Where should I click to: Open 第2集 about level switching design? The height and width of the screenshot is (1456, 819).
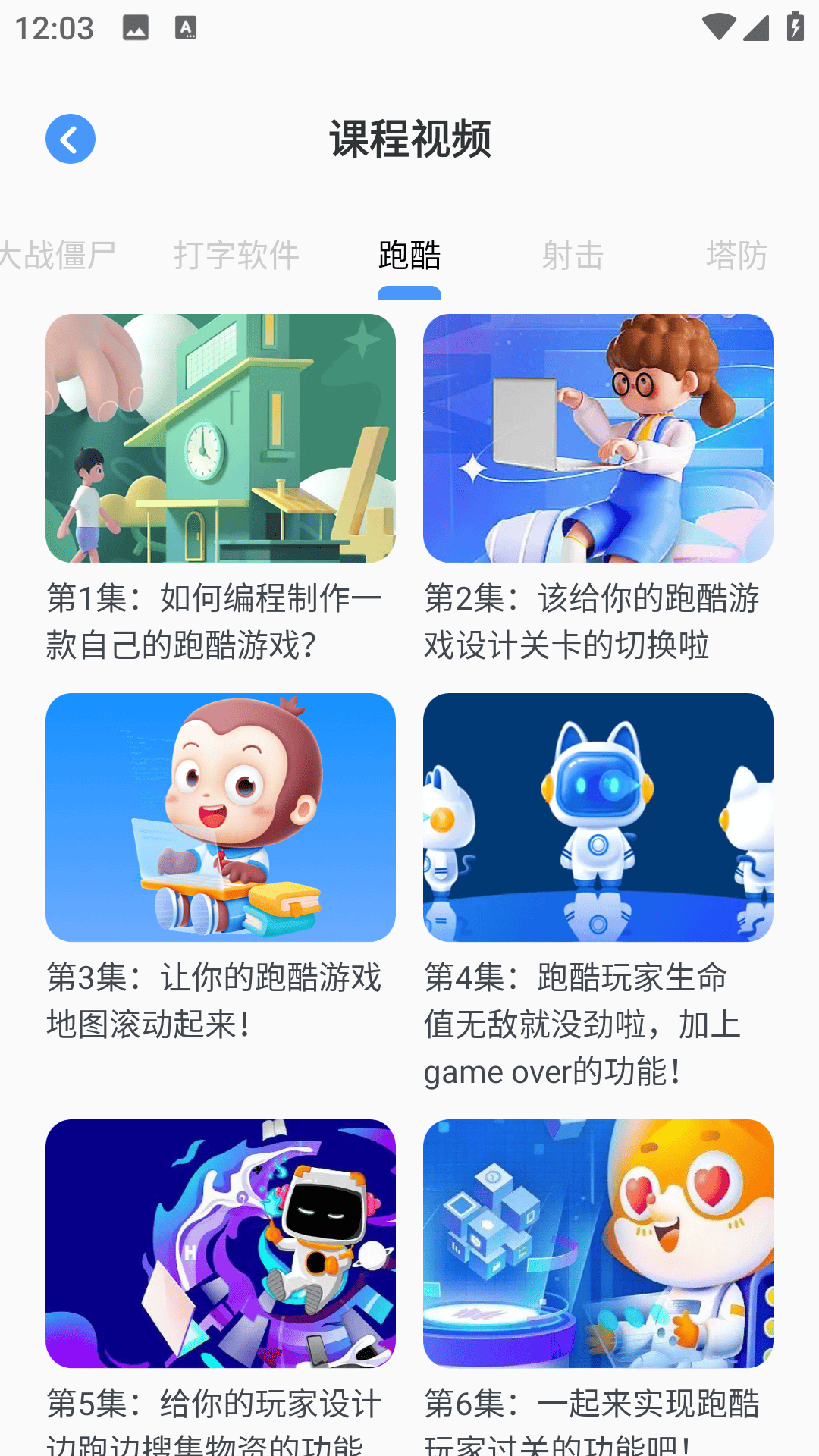tap(598, 438)
